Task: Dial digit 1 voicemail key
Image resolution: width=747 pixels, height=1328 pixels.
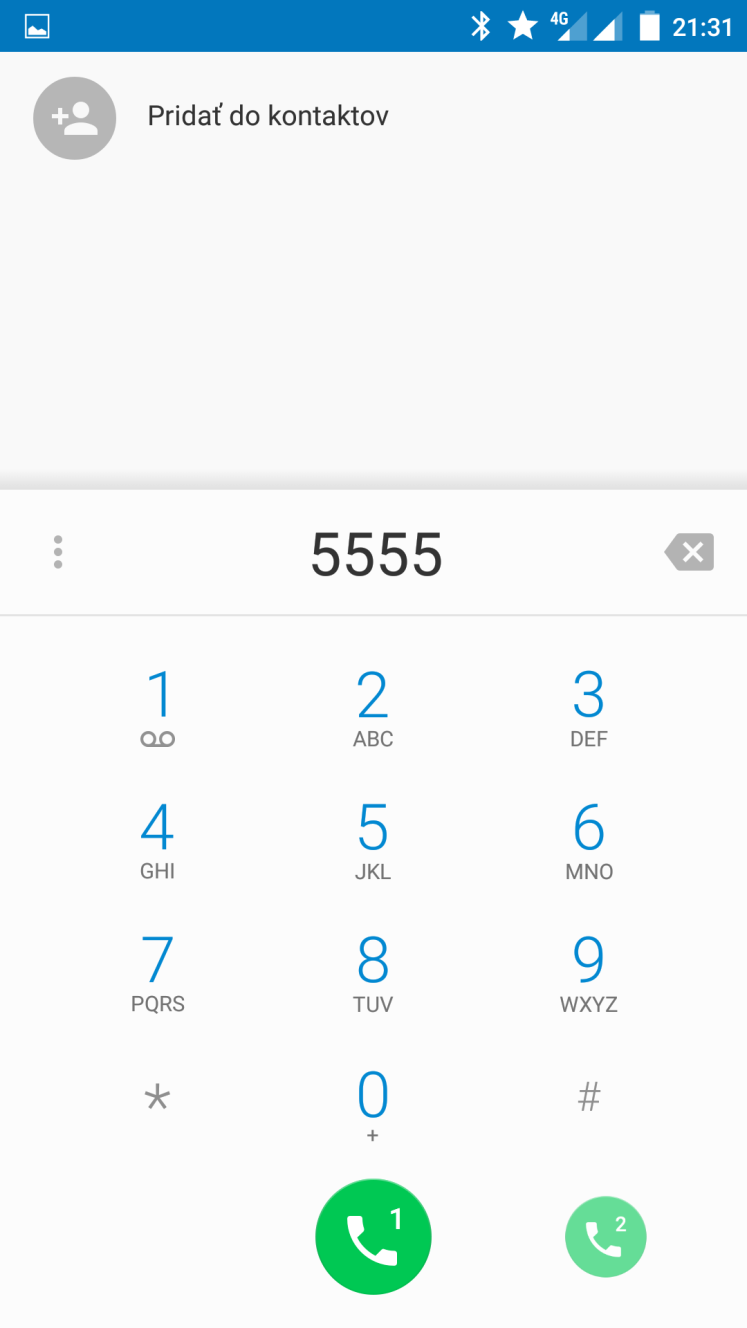Action: [158, 708]
